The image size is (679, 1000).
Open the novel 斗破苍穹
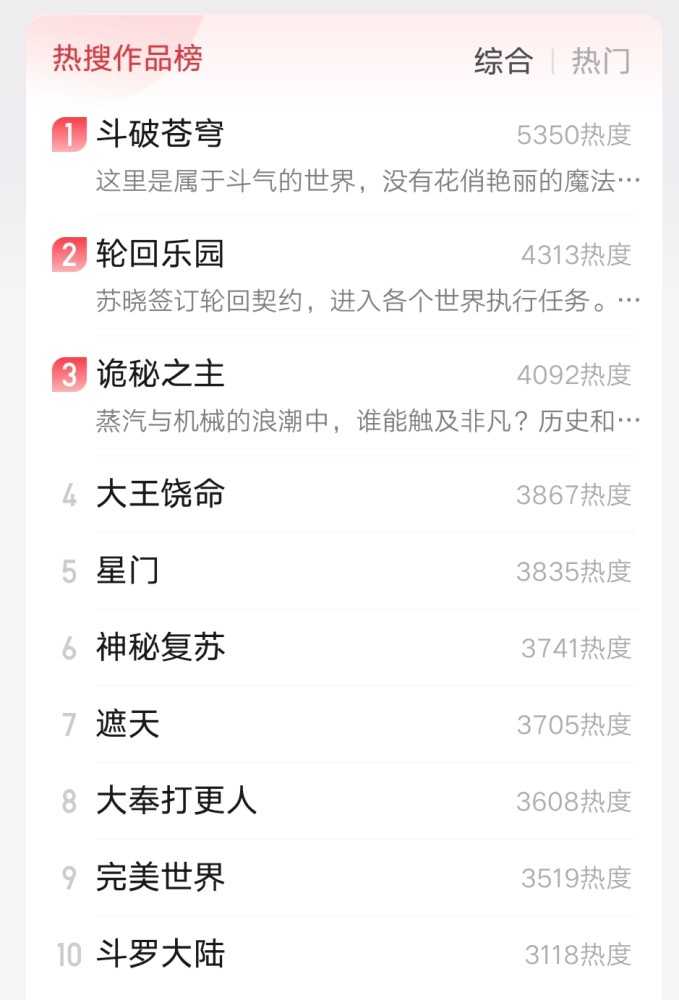(x=160, y=134)
